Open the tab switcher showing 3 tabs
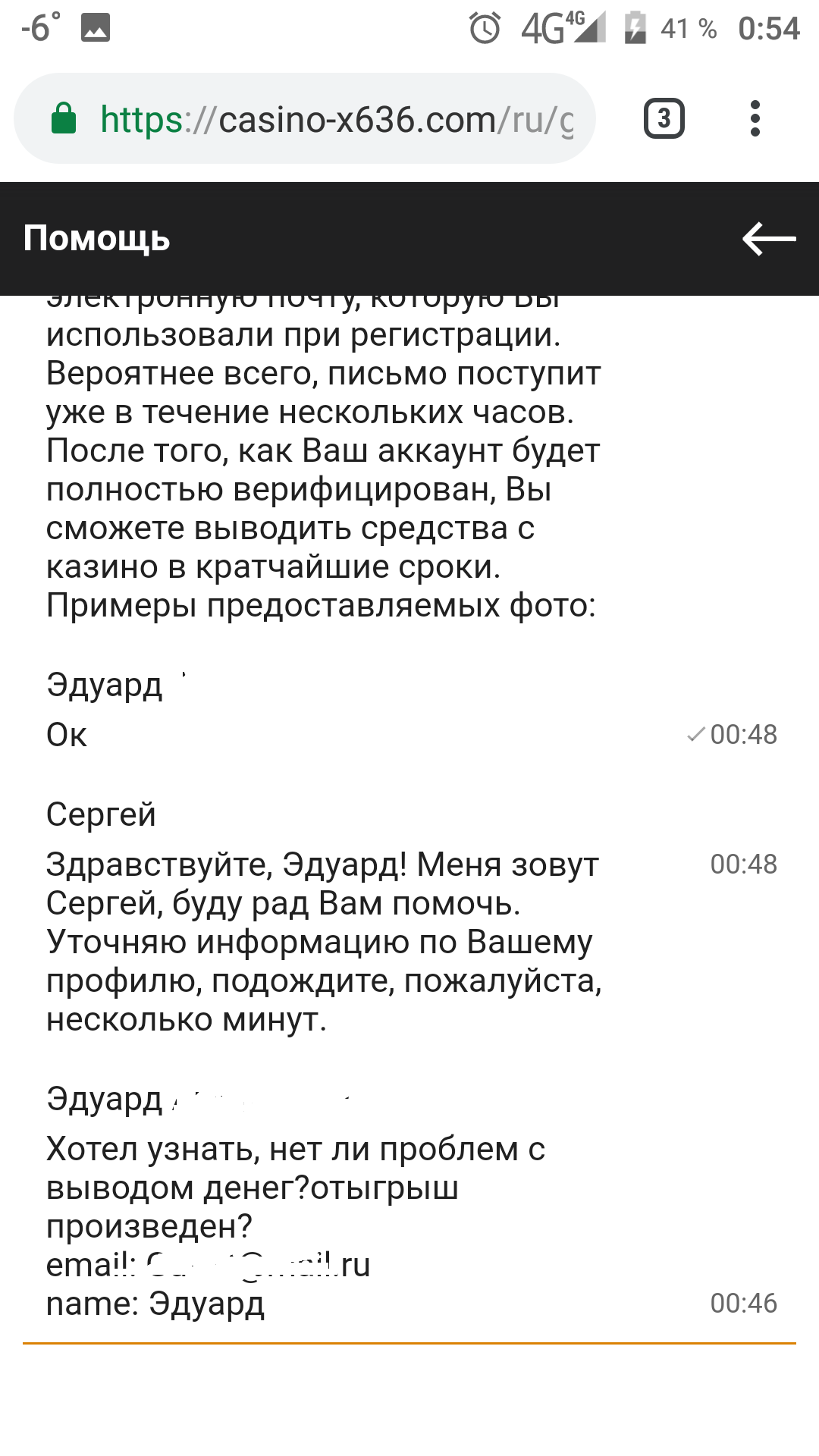 point(664,119)
